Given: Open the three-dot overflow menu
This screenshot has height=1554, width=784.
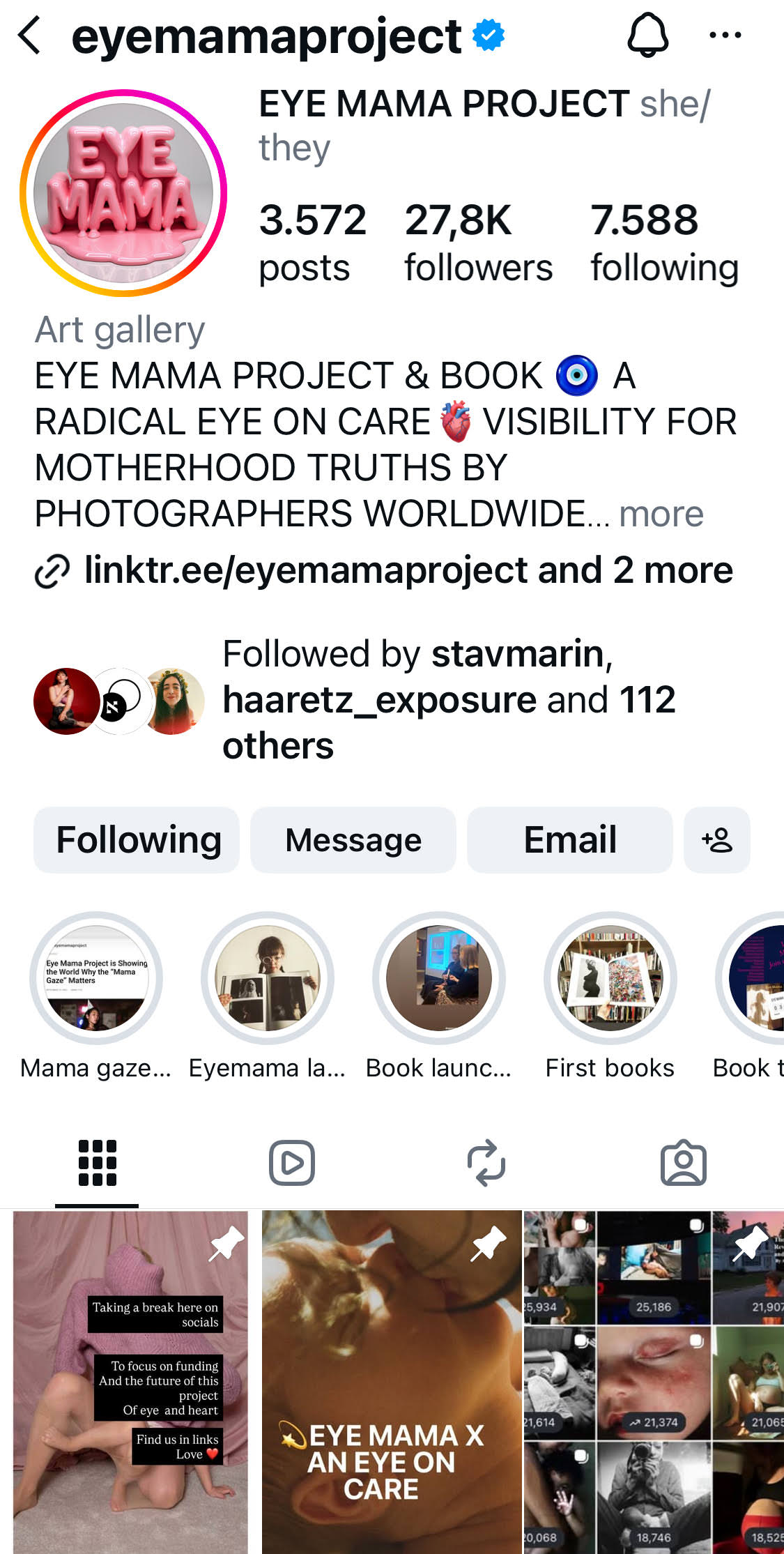Looking at the screenshot, I should pyautogui.click(x=725, y=35).
